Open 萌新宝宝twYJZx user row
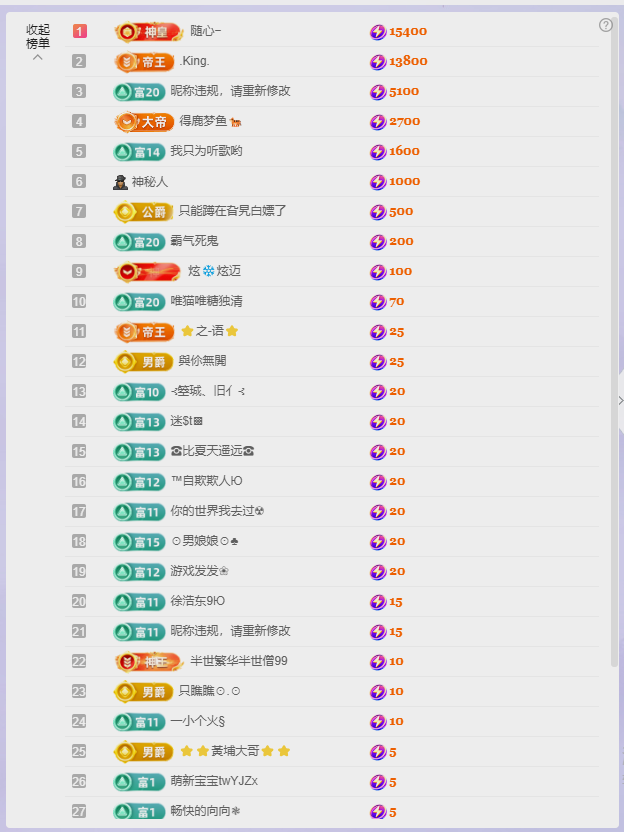 [214, 781]
